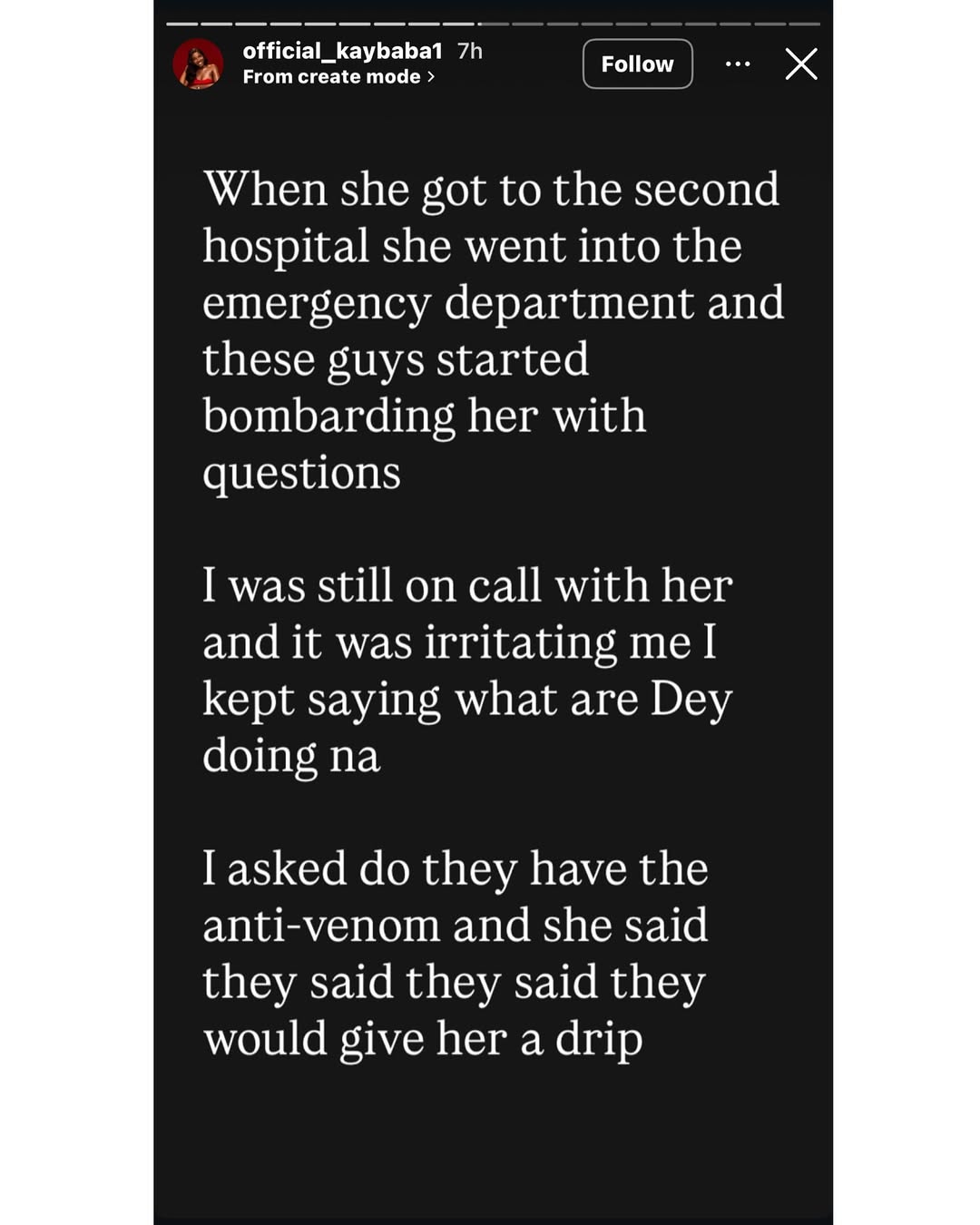Open the From create mode link

(338, 77)
